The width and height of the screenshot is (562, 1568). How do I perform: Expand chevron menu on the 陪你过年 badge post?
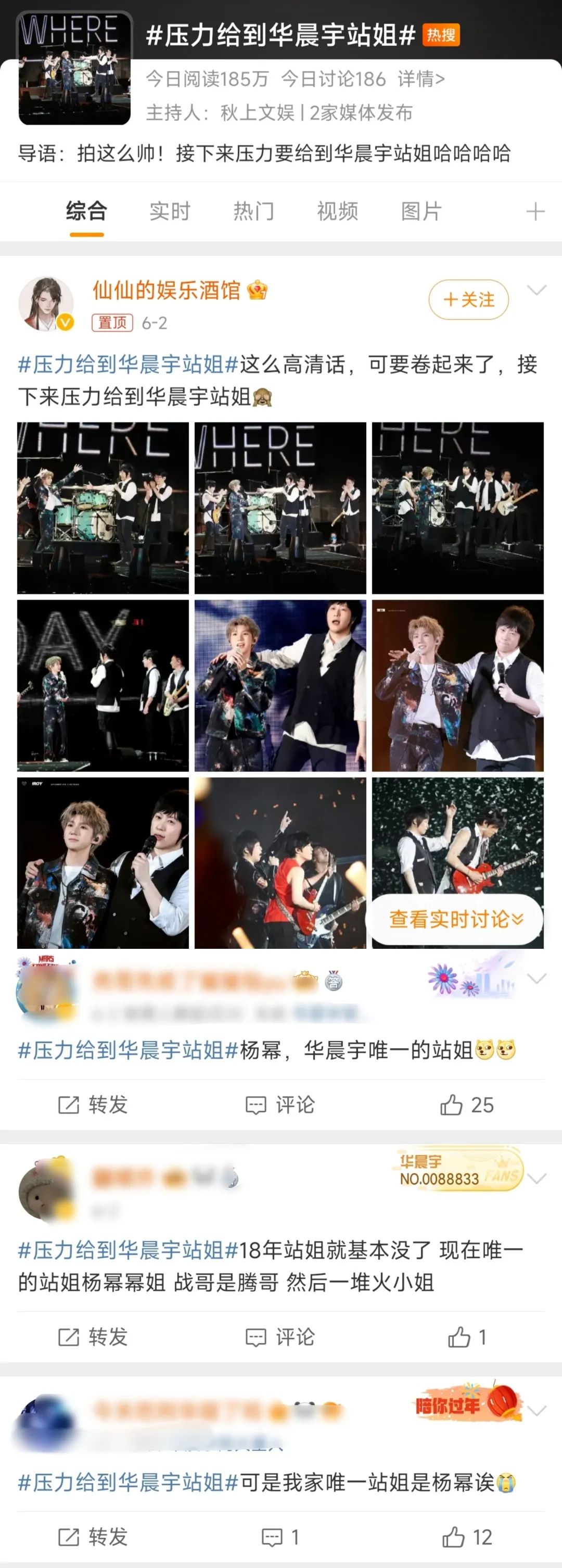pyautogui.click(x=536, y=1411)
